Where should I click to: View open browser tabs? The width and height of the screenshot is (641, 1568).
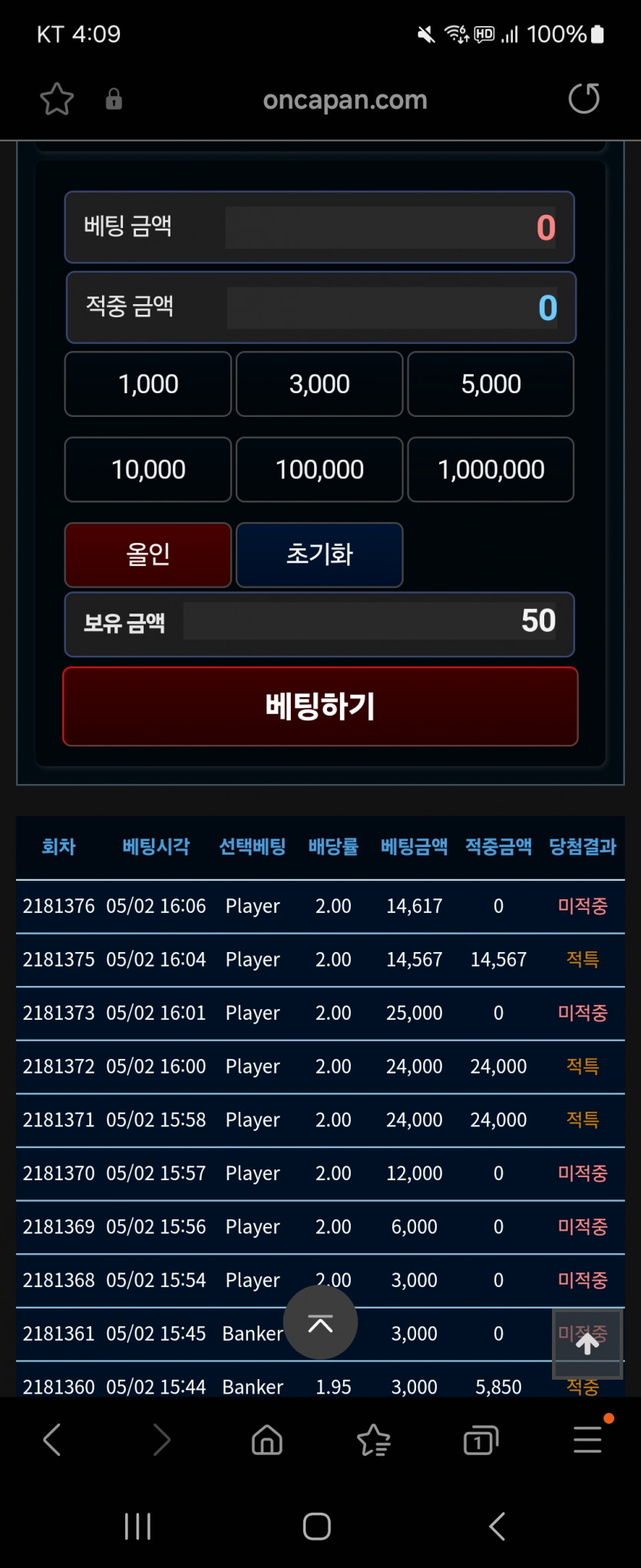point(481,1440)
